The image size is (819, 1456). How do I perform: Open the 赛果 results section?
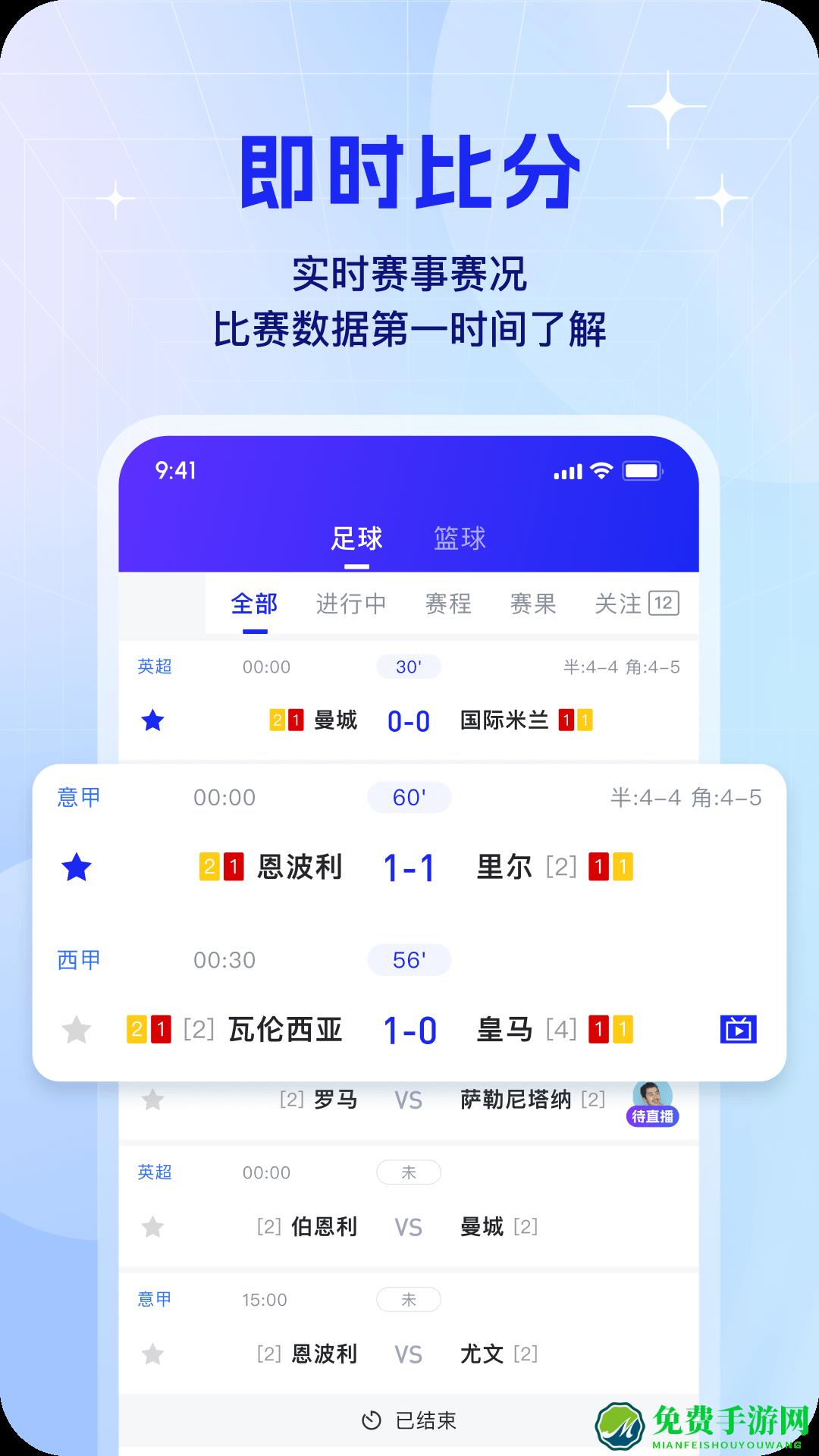coord(532,604)
